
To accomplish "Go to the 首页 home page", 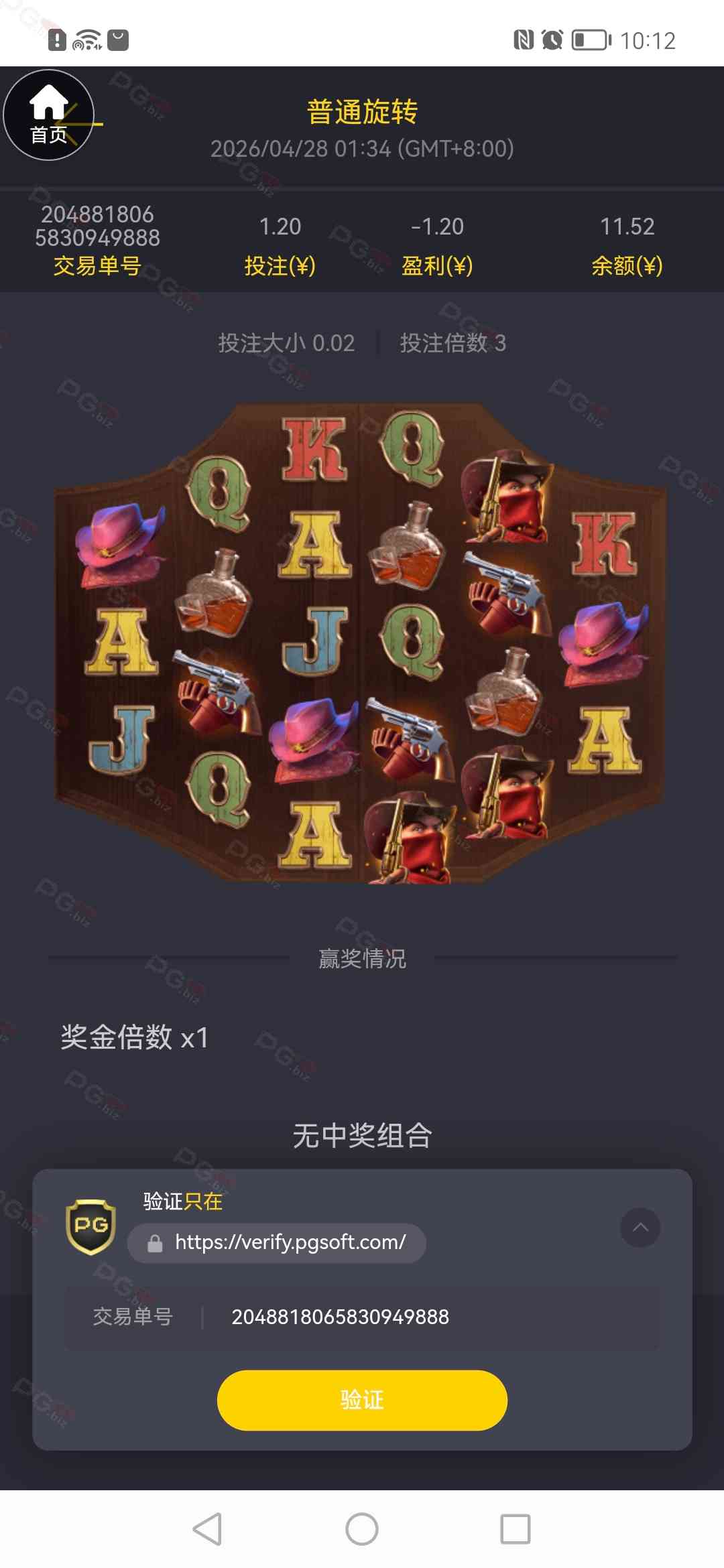I will tap(48, 115).
